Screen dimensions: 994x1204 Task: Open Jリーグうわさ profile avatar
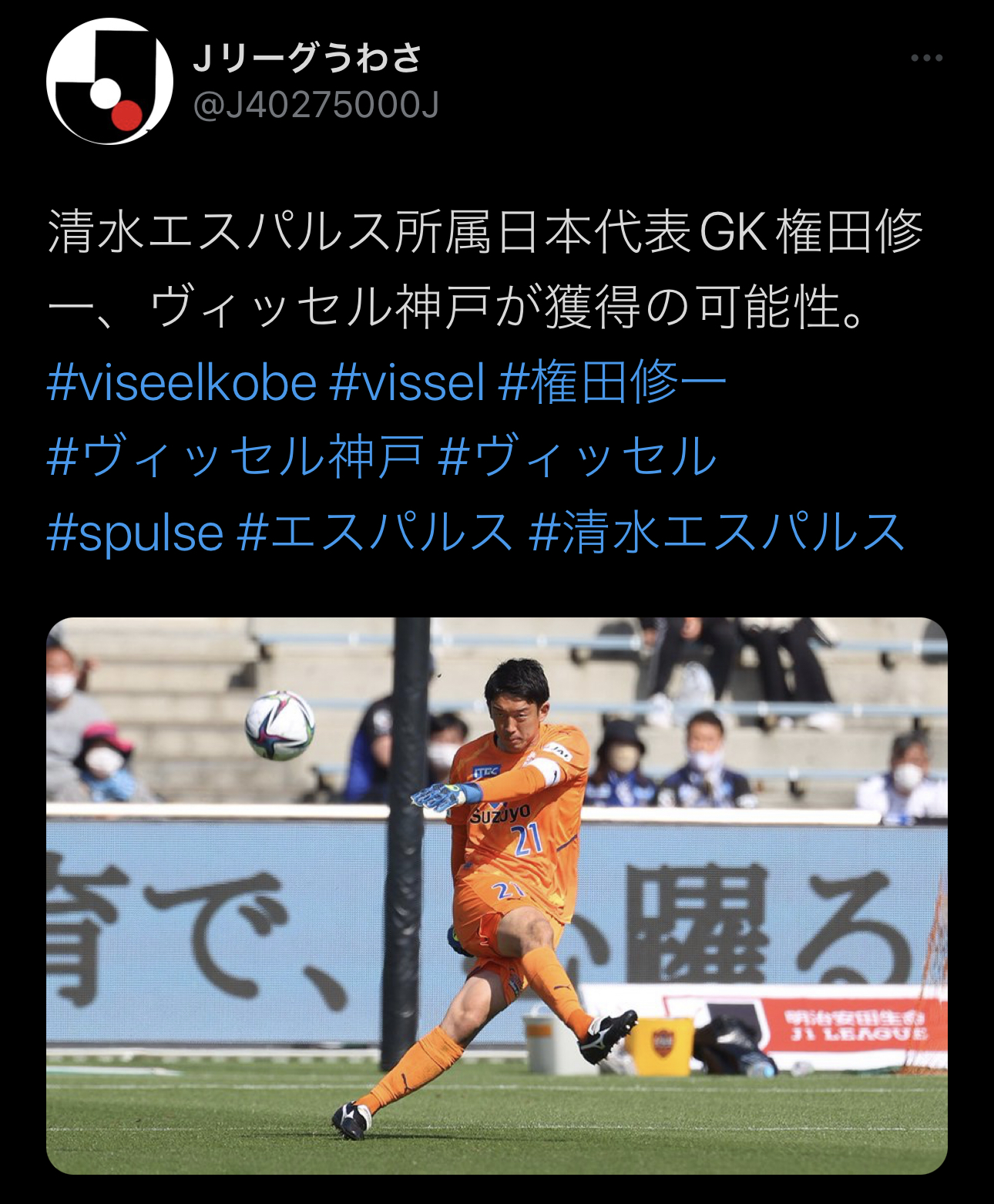(109, 82)
